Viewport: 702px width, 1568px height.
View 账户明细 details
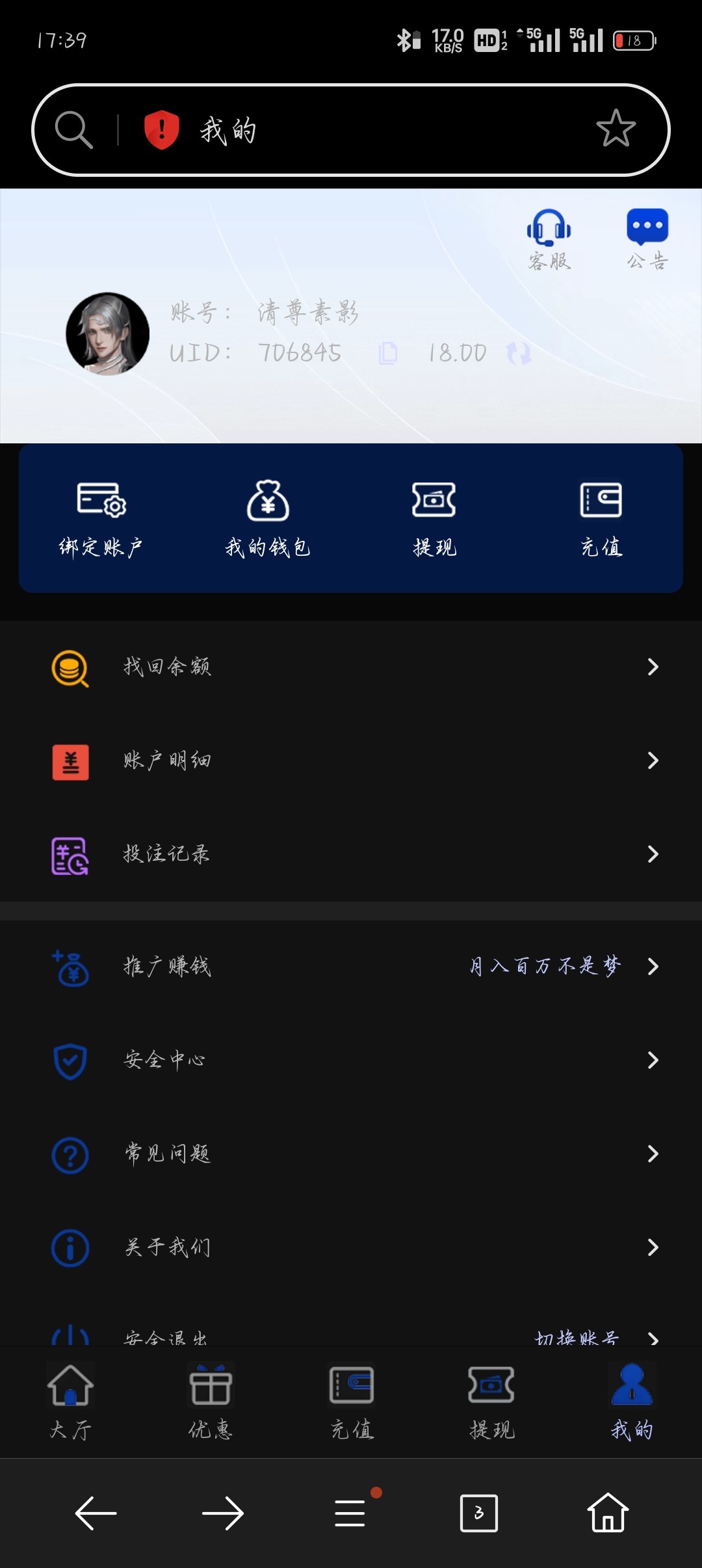click(351, 761)
